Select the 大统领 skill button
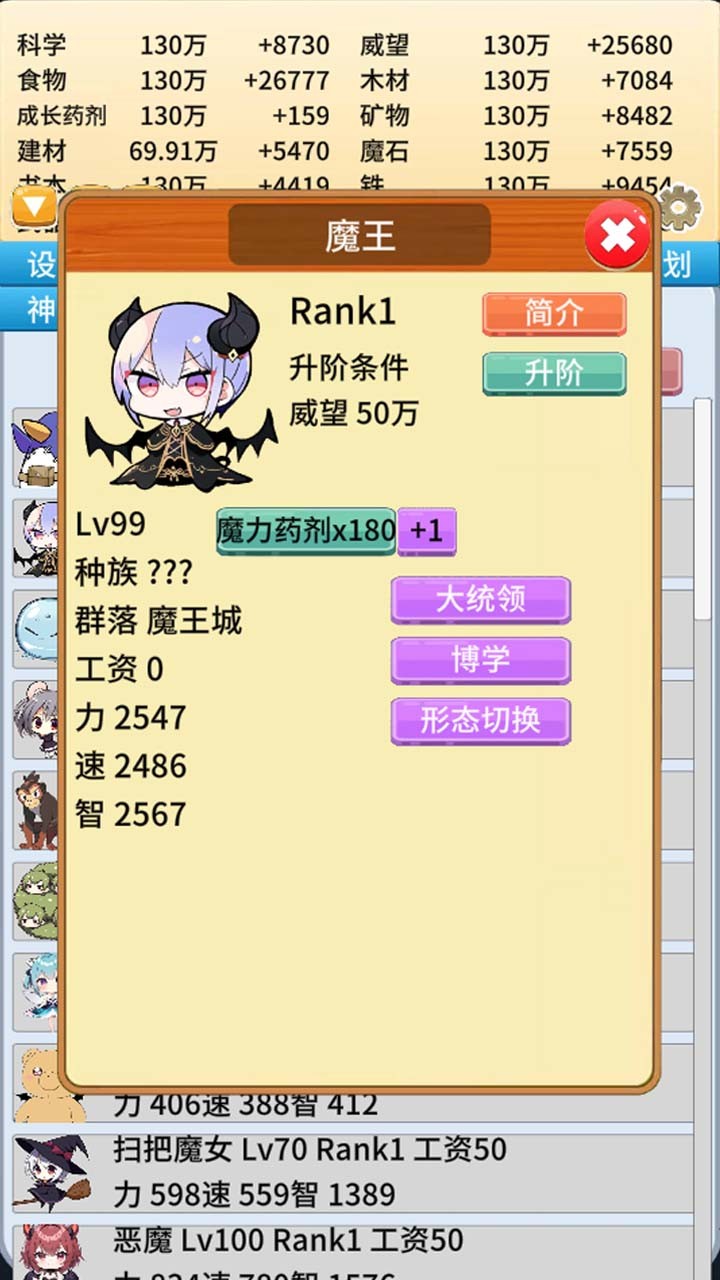720x1280 pixels. [x=480, y=600]
